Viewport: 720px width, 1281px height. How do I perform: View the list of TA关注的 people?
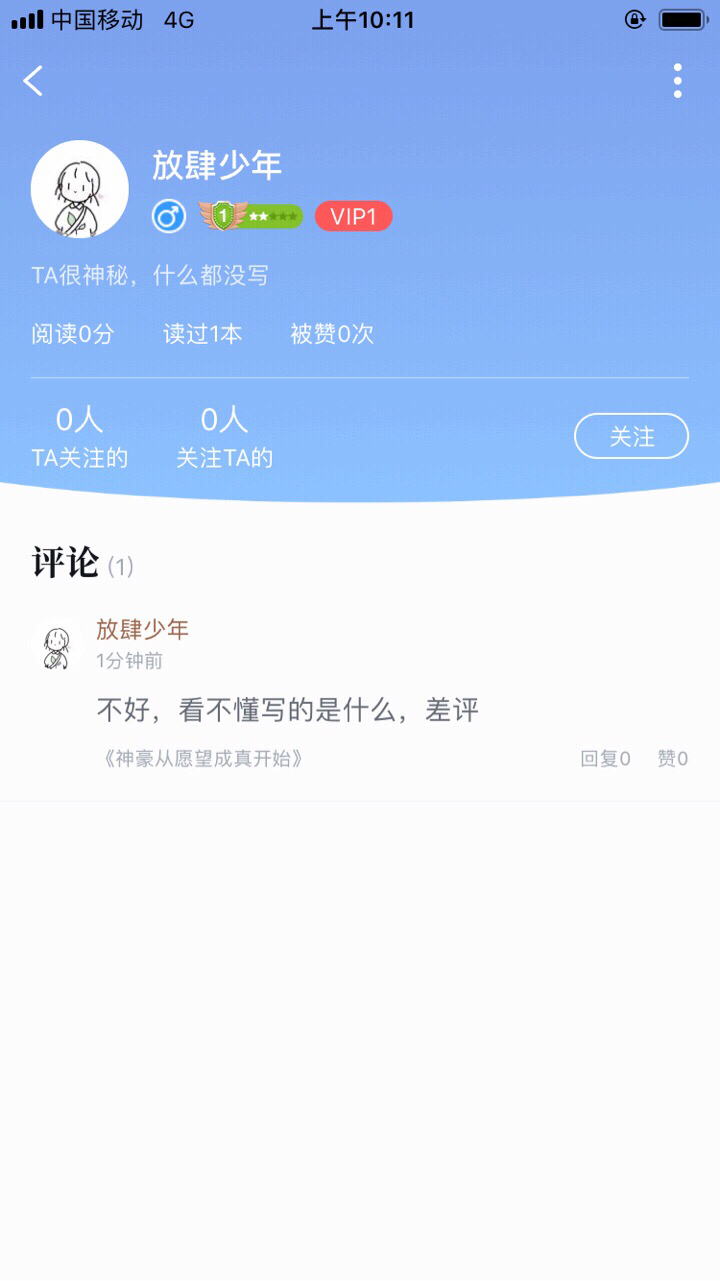[80, 438]
